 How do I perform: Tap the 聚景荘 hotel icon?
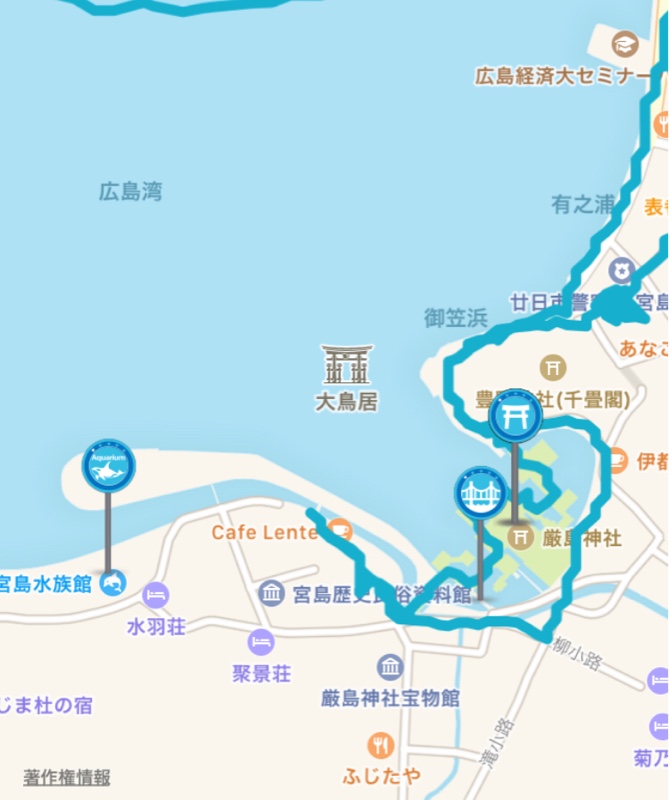261,640
